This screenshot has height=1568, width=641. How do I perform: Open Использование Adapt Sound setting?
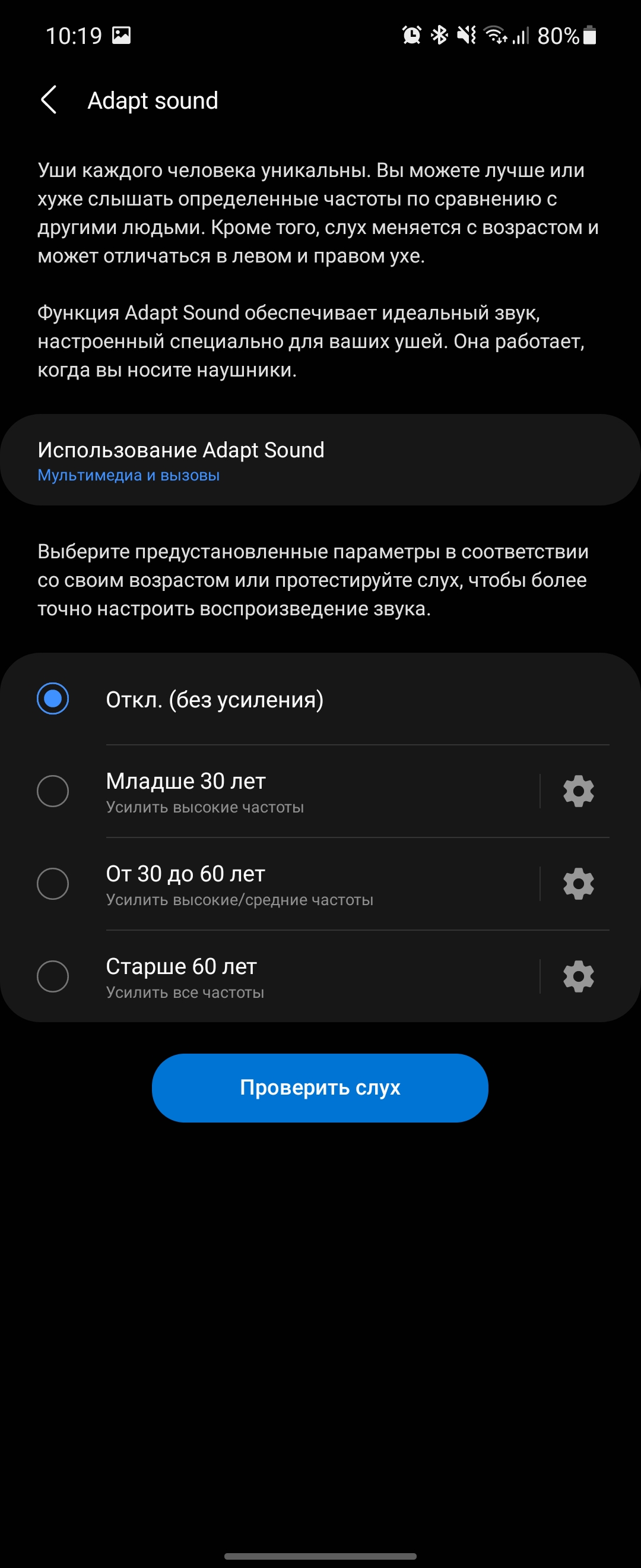(320, 460)
